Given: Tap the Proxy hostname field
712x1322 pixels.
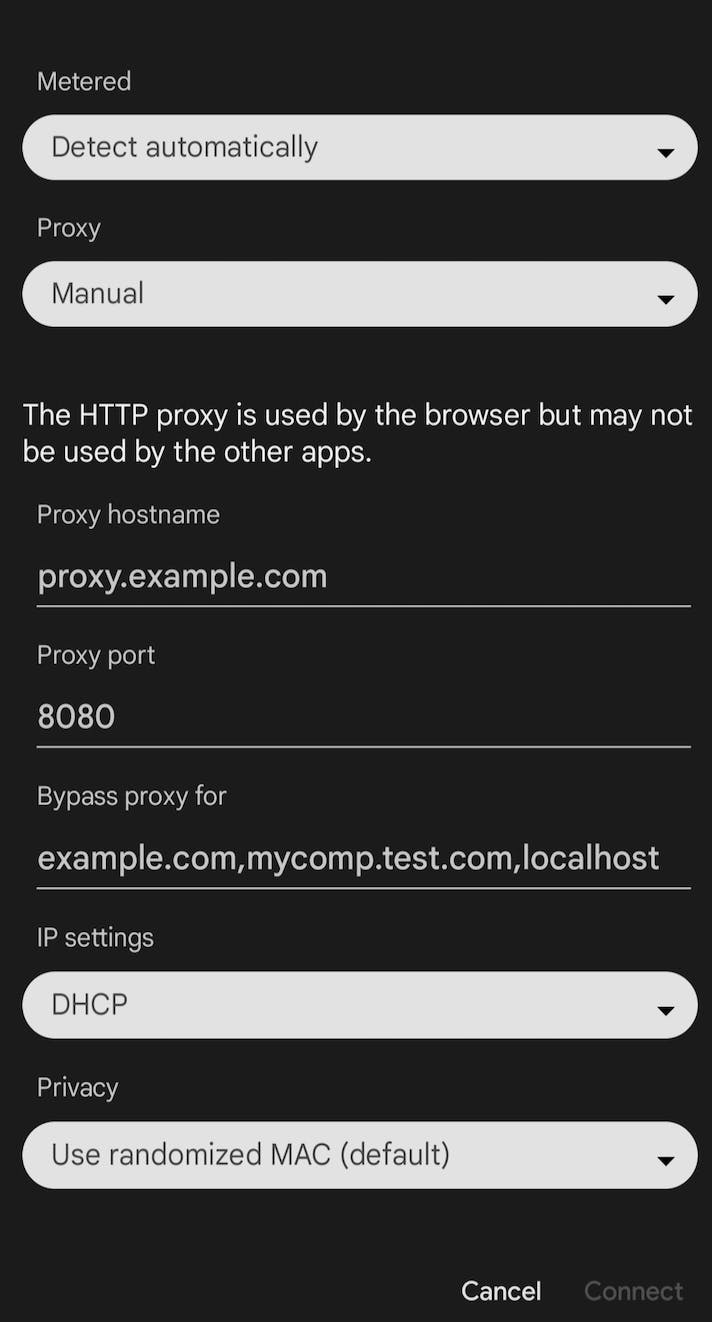Looking at the screenshot, I should click(x=363, y=577).
